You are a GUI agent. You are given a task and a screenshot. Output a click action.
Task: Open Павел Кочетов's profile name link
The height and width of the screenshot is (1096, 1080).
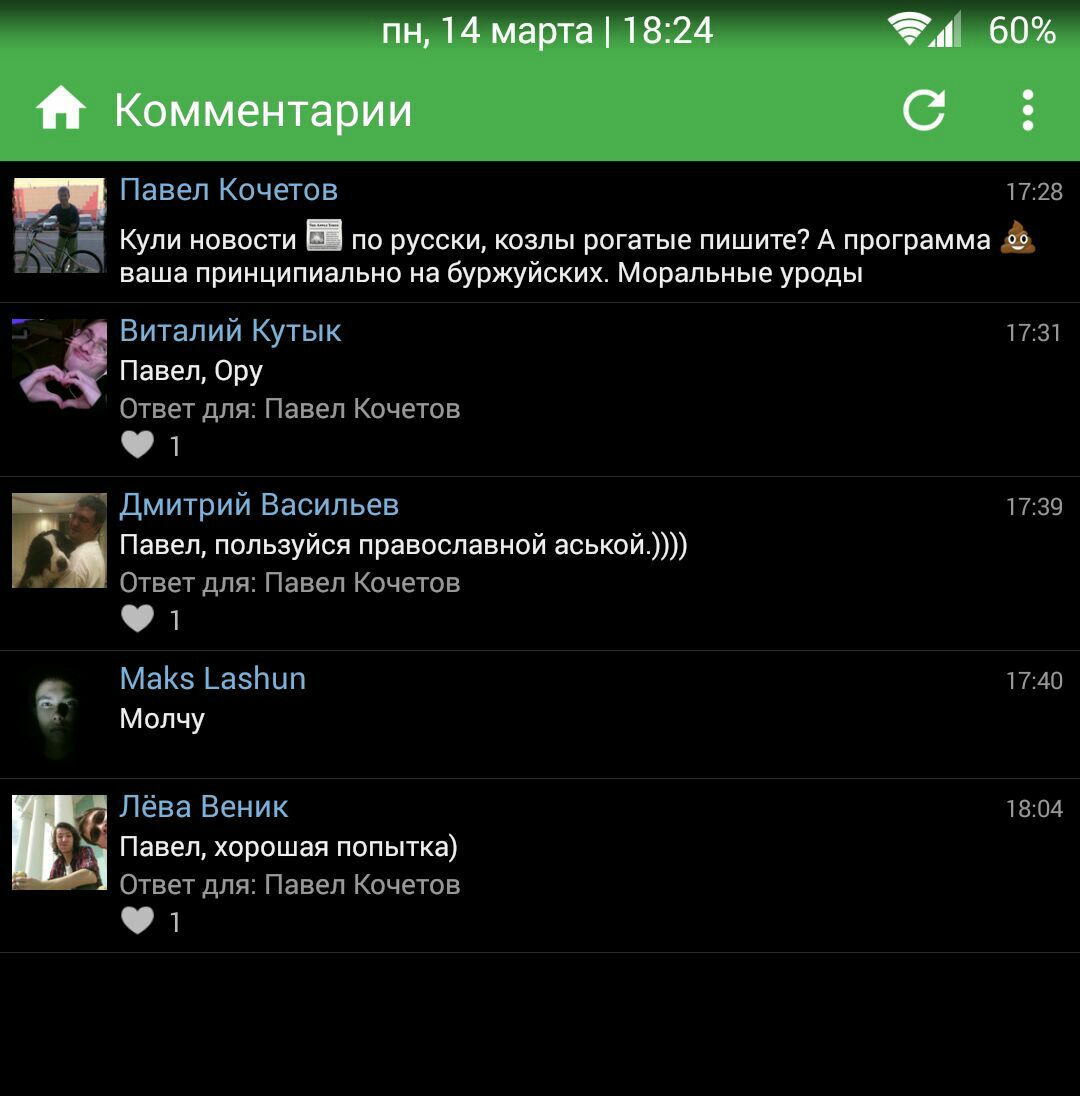coord(228,190)
